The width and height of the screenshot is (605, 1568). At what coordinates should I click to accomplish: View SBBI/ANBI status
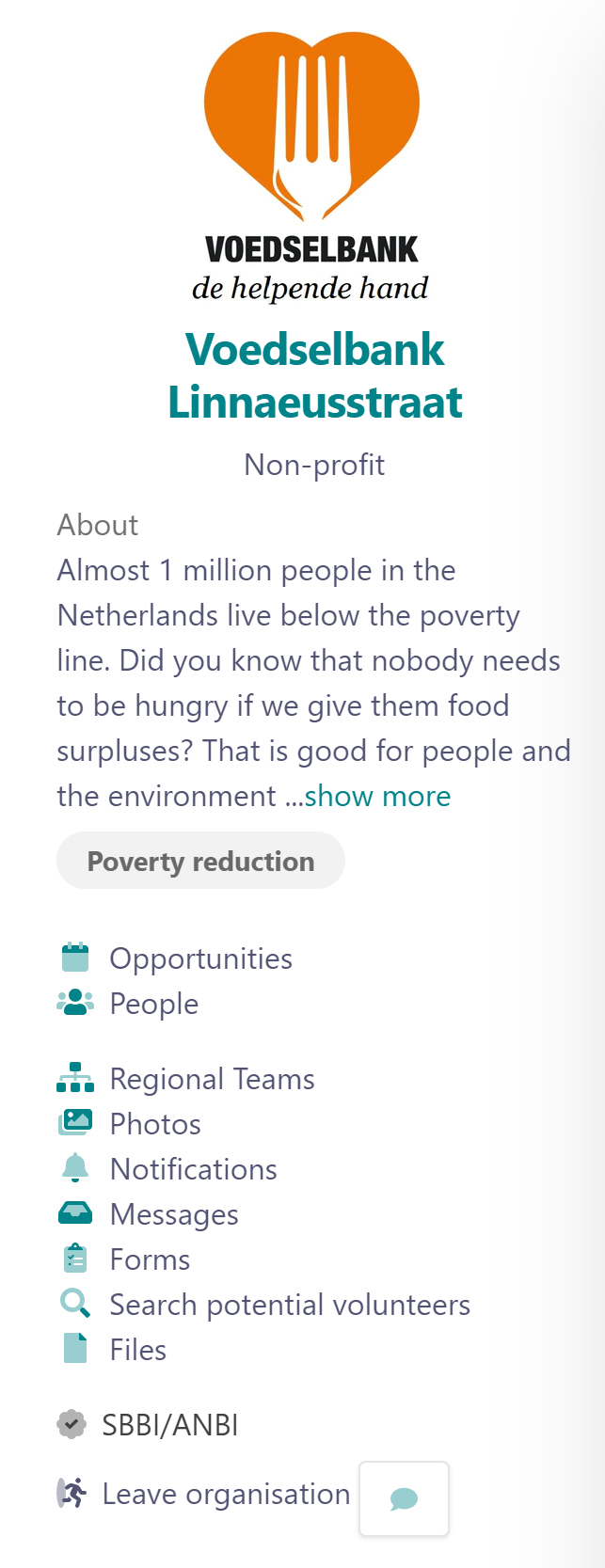pyautogui.click(x=169, y=1425)
